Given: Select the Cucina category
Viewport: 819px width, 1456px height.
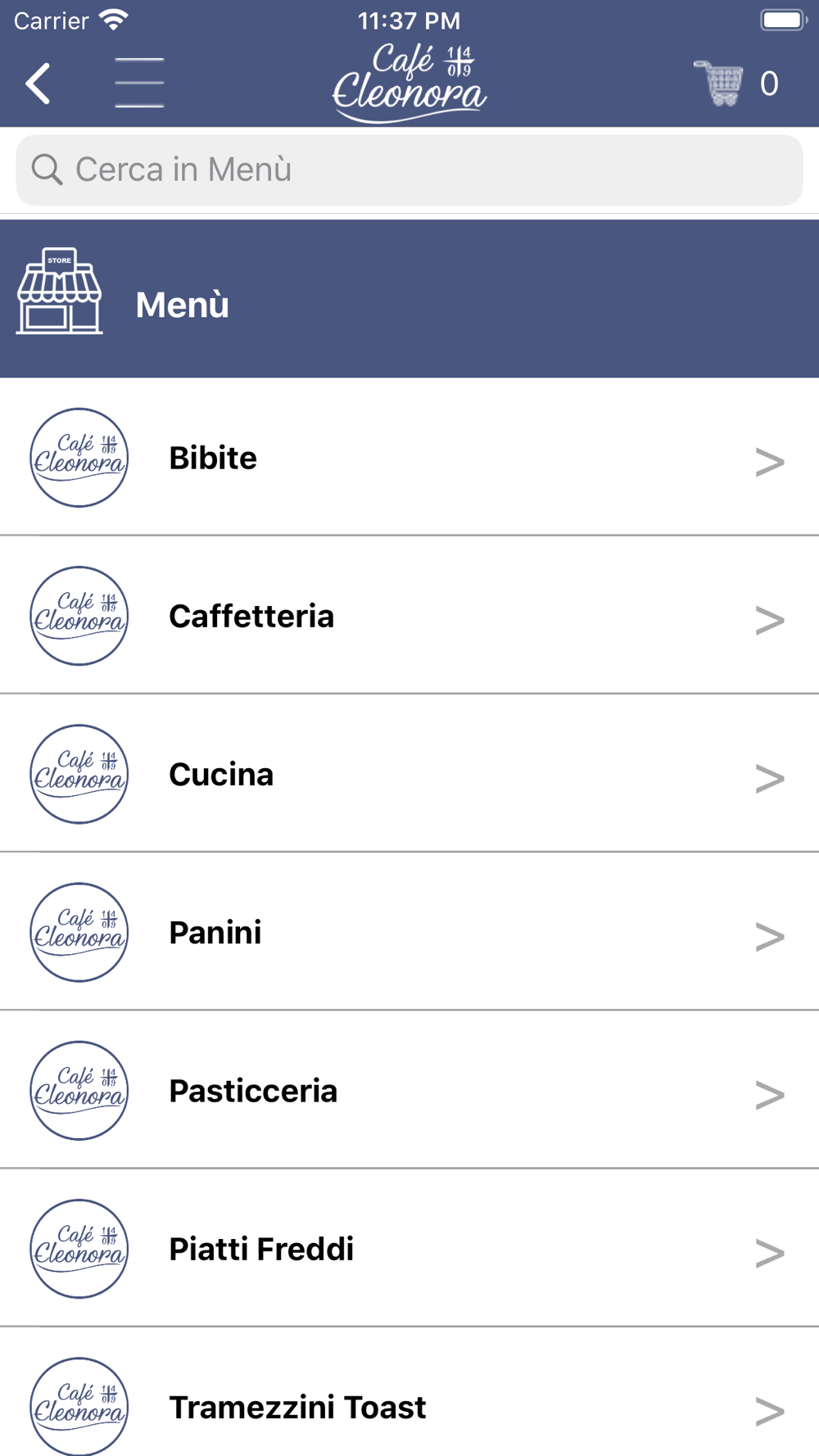Looking at the screenshot, I should [x=409, y=773].
